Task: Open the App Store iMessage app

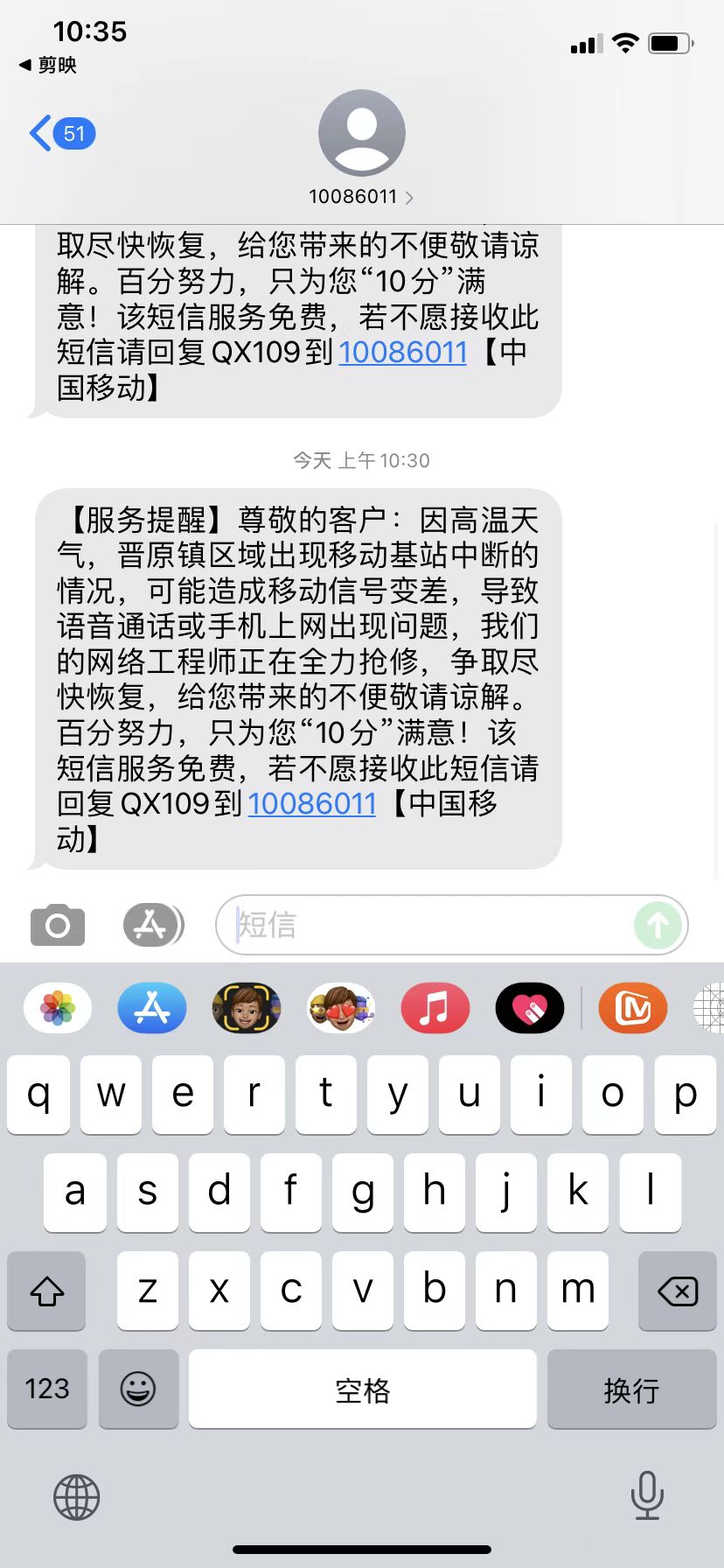Action: [152, 1008]
